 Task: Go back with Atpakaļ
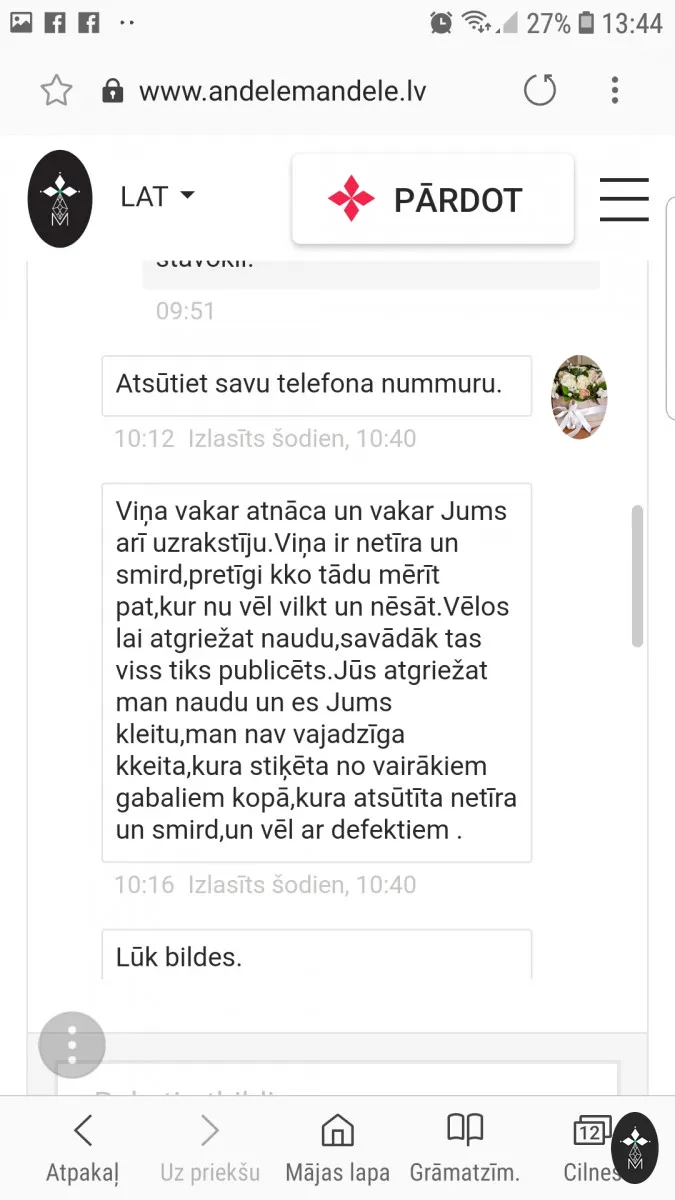pyautogui.click(x=83, y=1148)
